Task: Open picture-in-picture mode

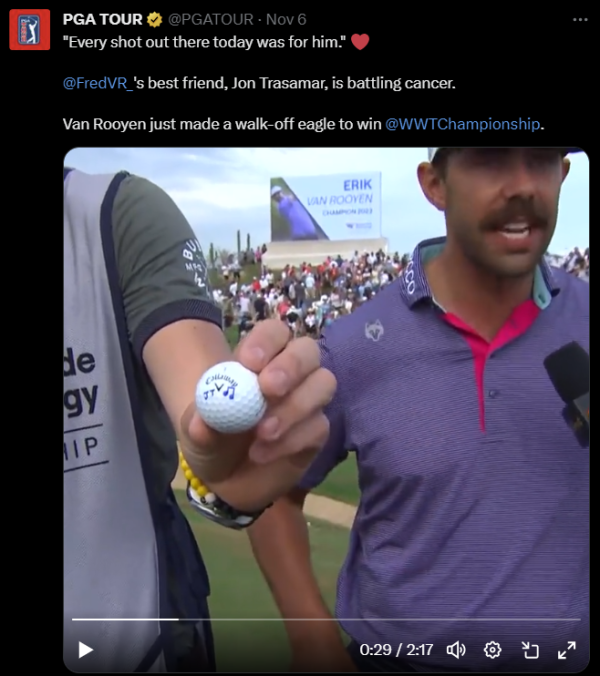Action: (530, 650)
